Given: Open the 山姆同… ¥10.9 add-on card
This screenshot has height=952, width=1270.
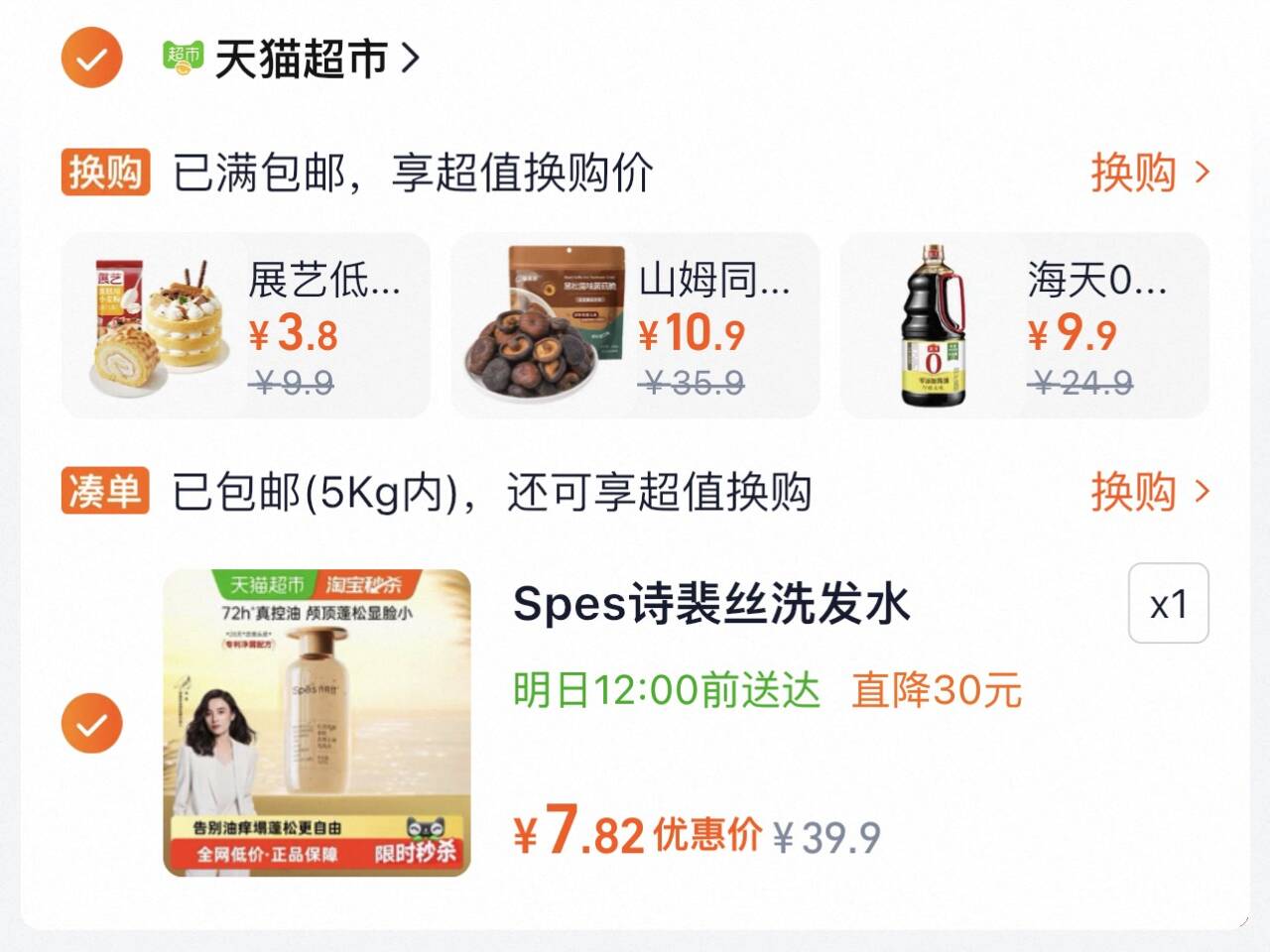Looking at the screenshot, I should coord(635,325).
